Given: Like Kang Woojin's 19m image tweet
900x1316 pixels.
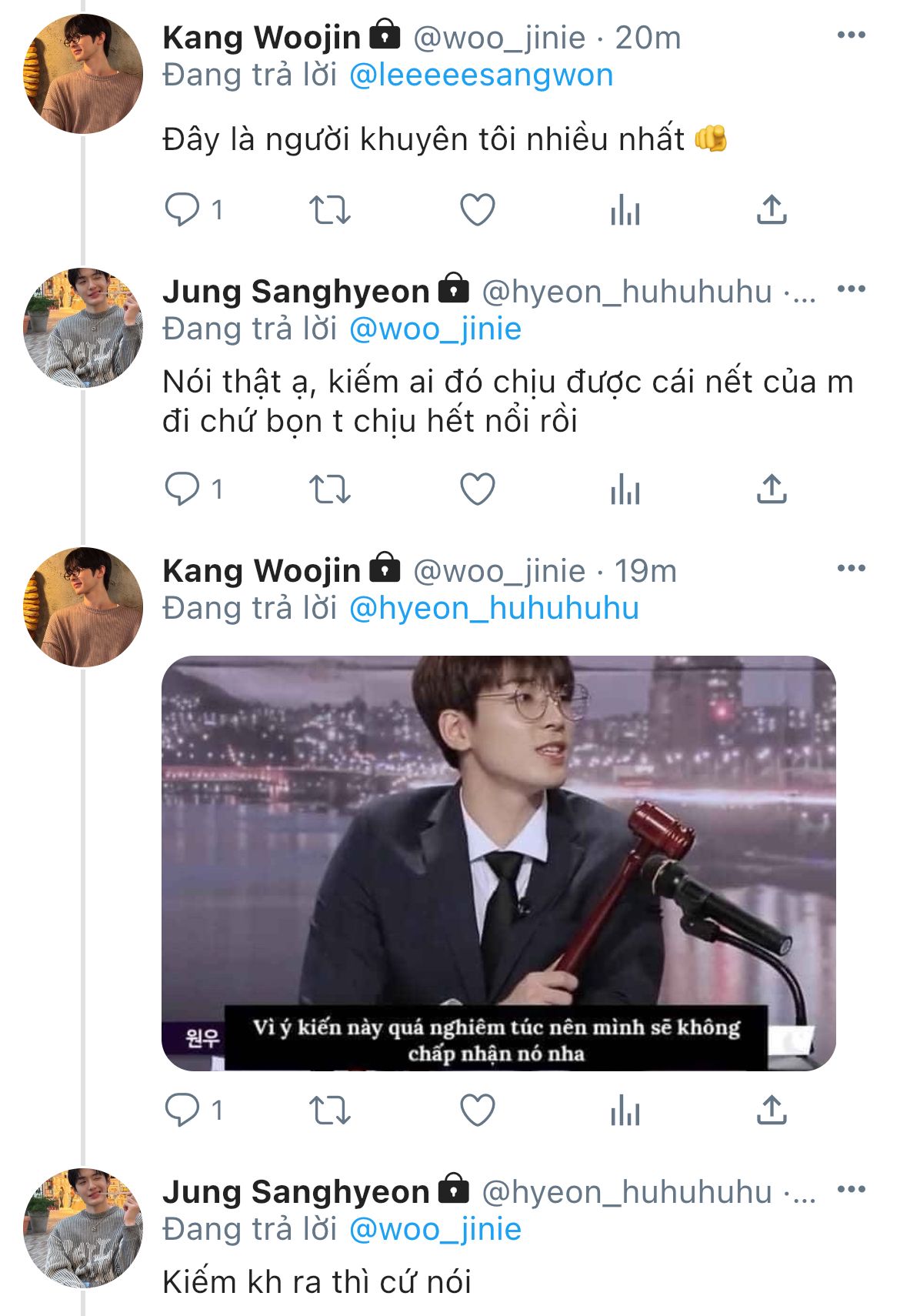Looking at the screenshot, I should coord(477,1111).
